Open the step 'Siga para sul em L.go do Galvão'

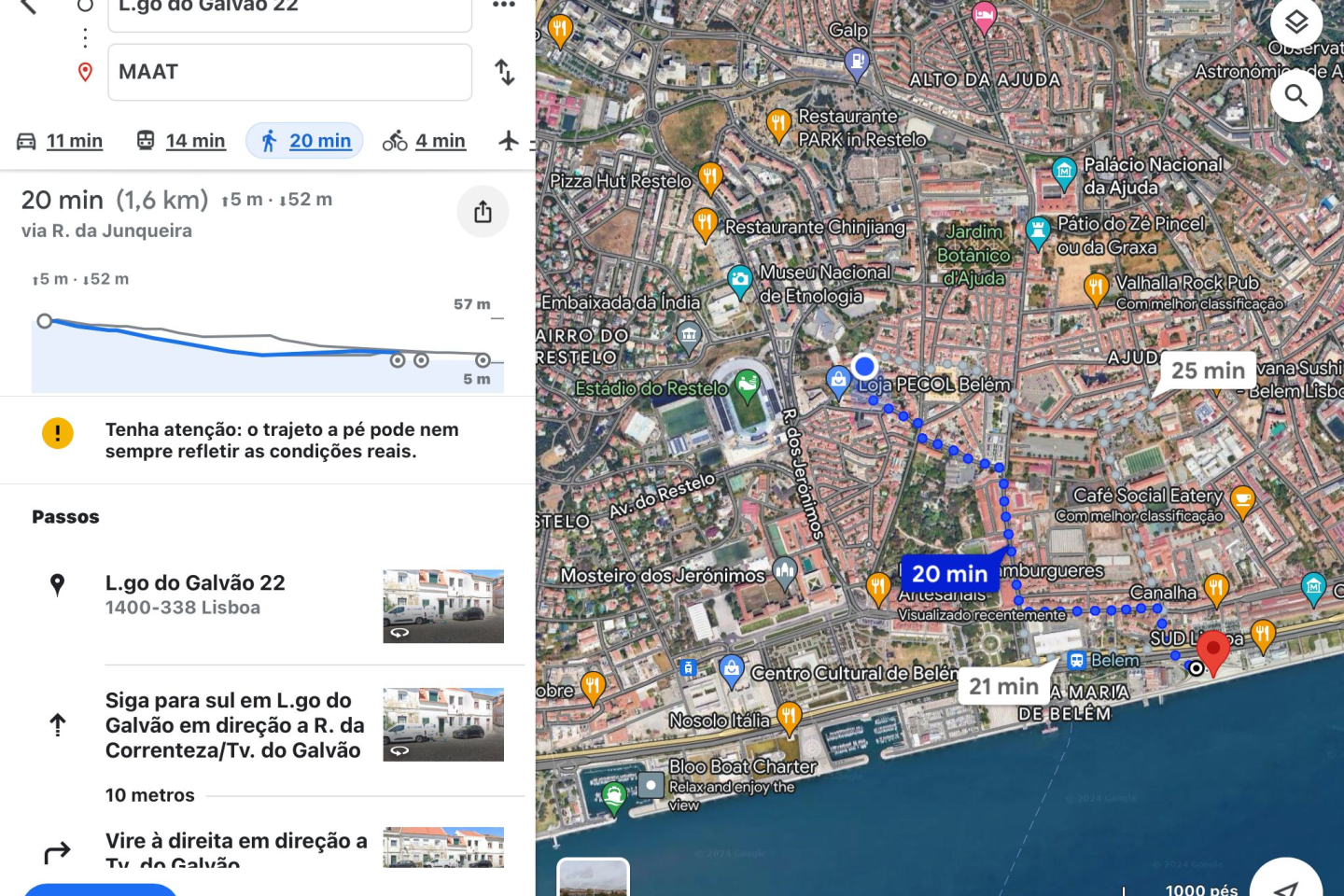click(x=233, y=725)
